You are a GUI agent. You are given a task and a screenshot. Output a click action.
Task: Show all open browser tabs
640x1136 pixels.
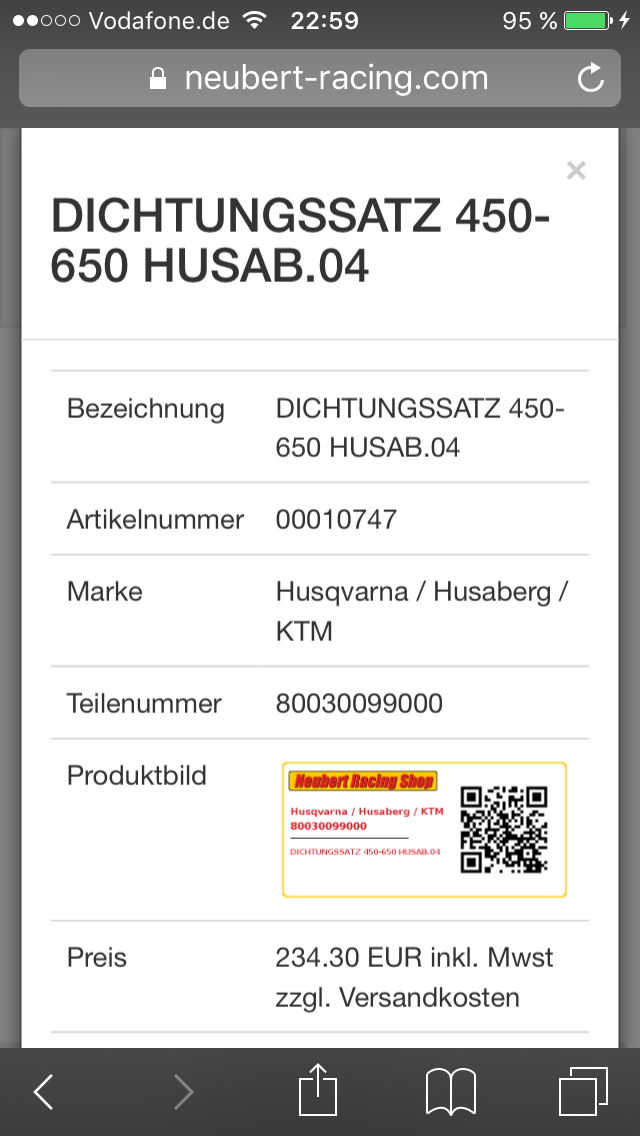[583, 1092]
